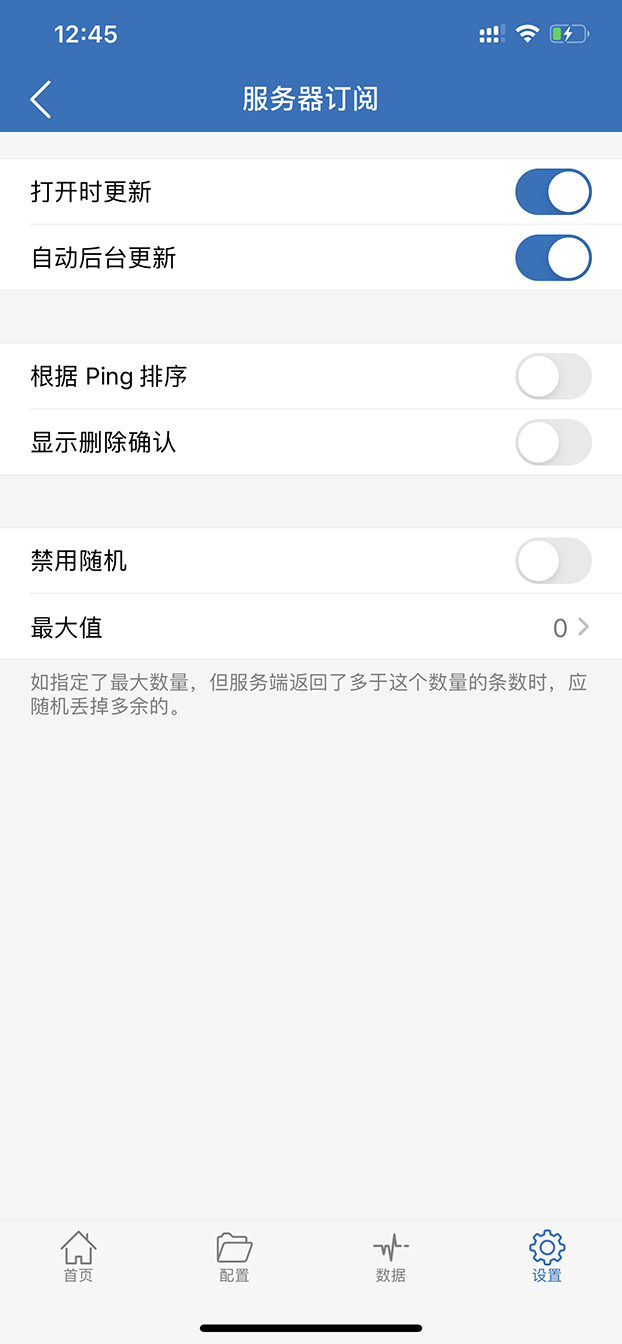This screenshot has width=622, height=1344.
Task: Disable the 打开时更新 switch
Action: (553, 192)
